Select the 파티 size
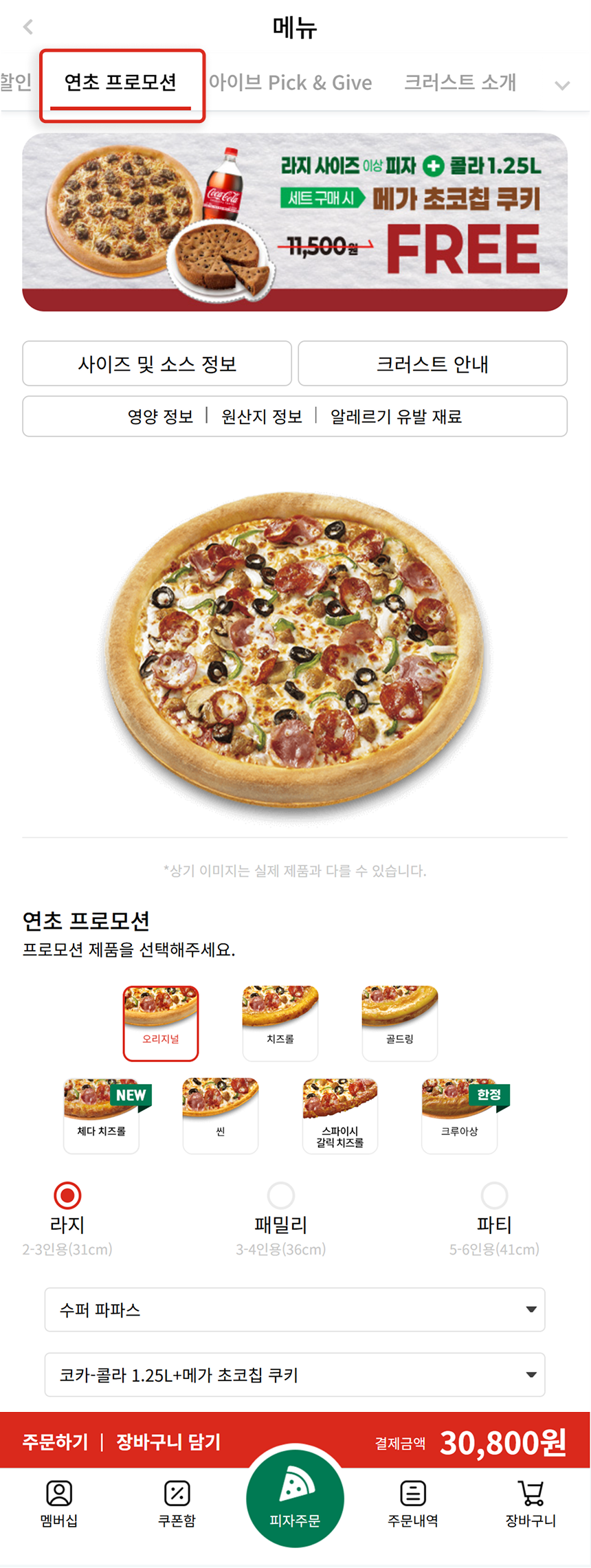591x1568 pixels. pyautogui.click(x=494, y=1196)
